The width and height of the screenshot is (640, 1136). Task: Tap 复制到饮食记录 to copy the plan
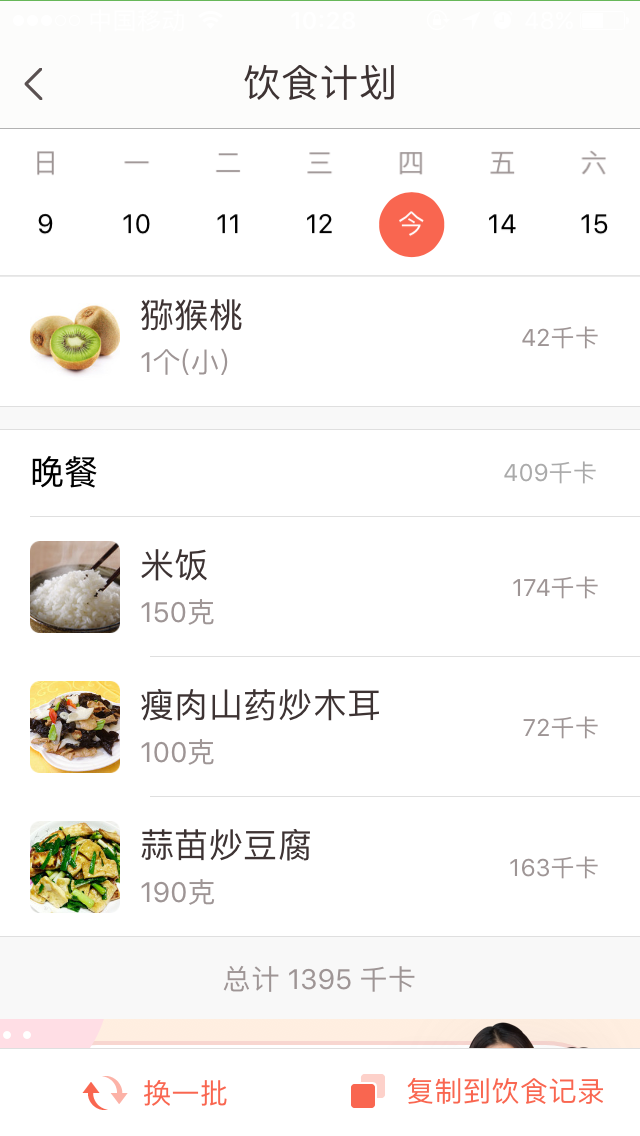(x=479, y=1092)
